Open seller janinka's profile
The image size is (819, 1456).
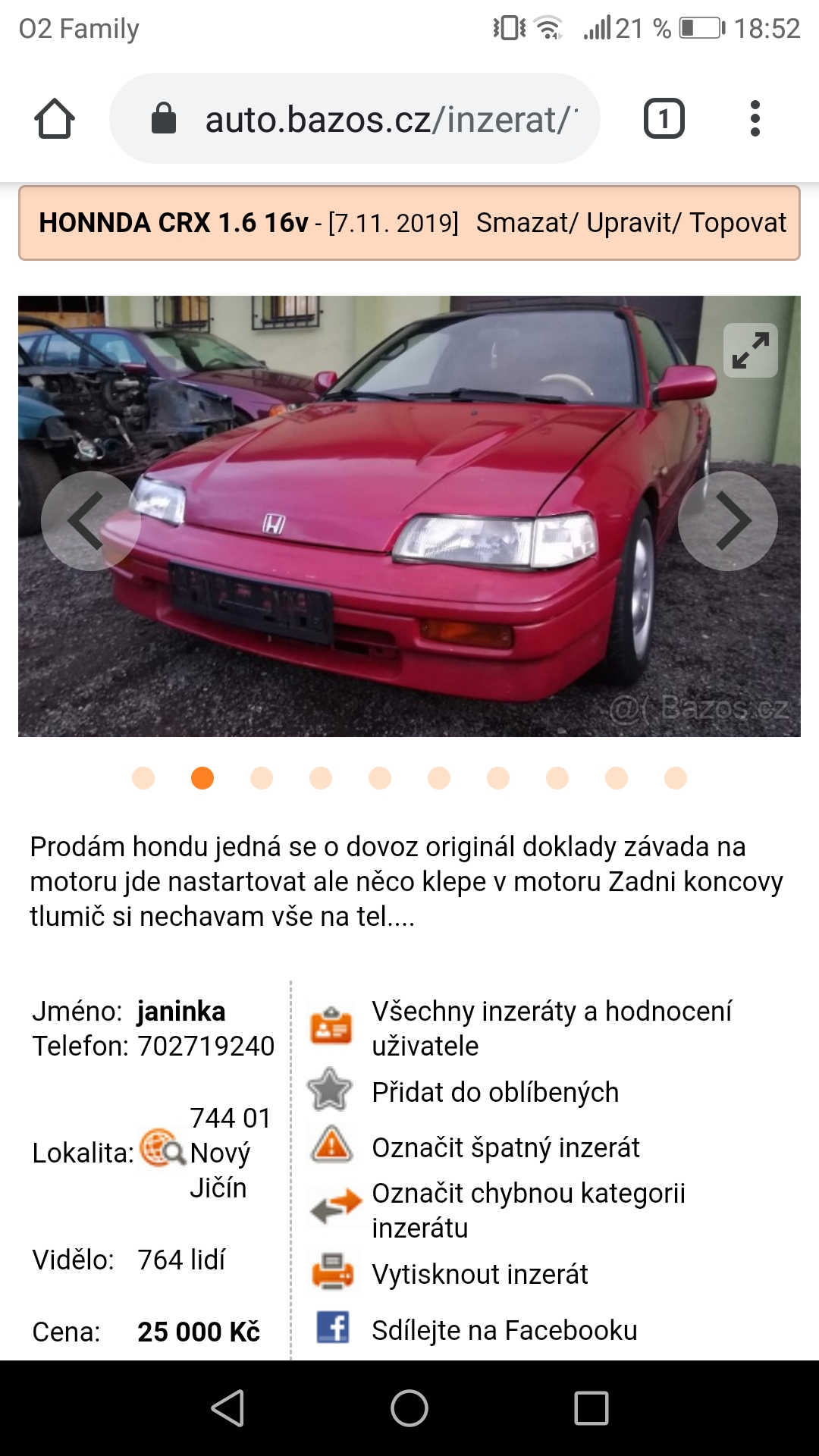pos(181,1012)
